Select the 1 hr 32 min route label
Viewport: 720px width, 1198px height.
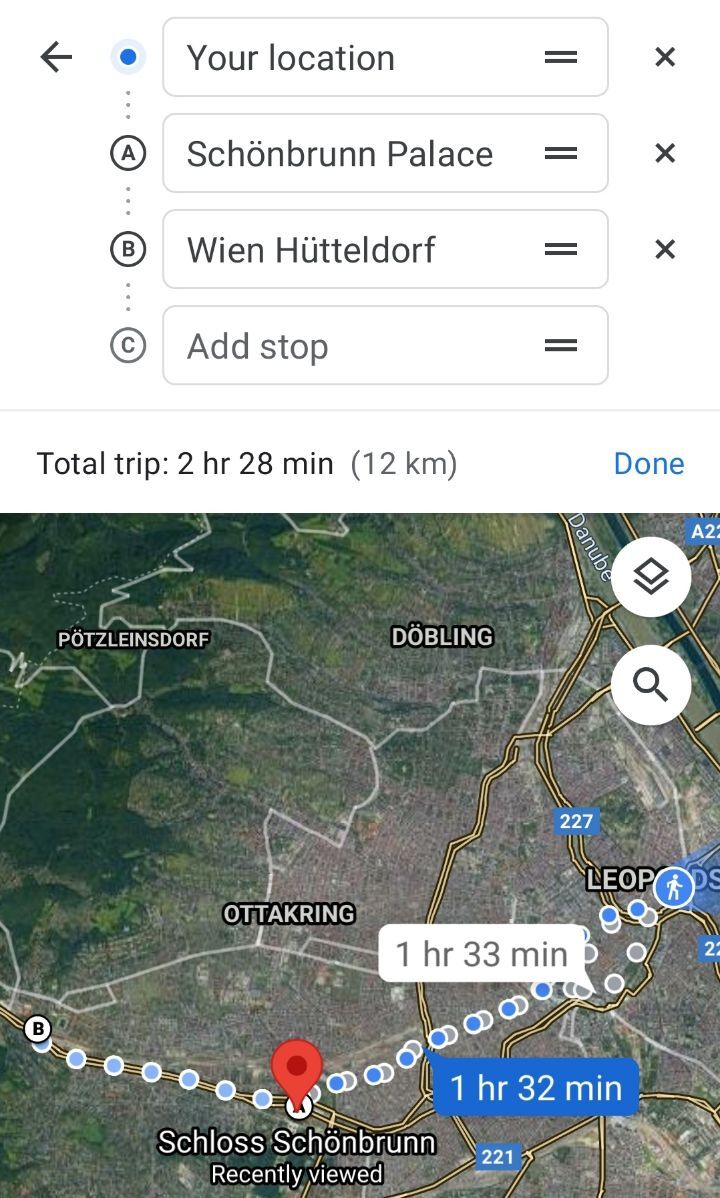[x=535, y=1087]
